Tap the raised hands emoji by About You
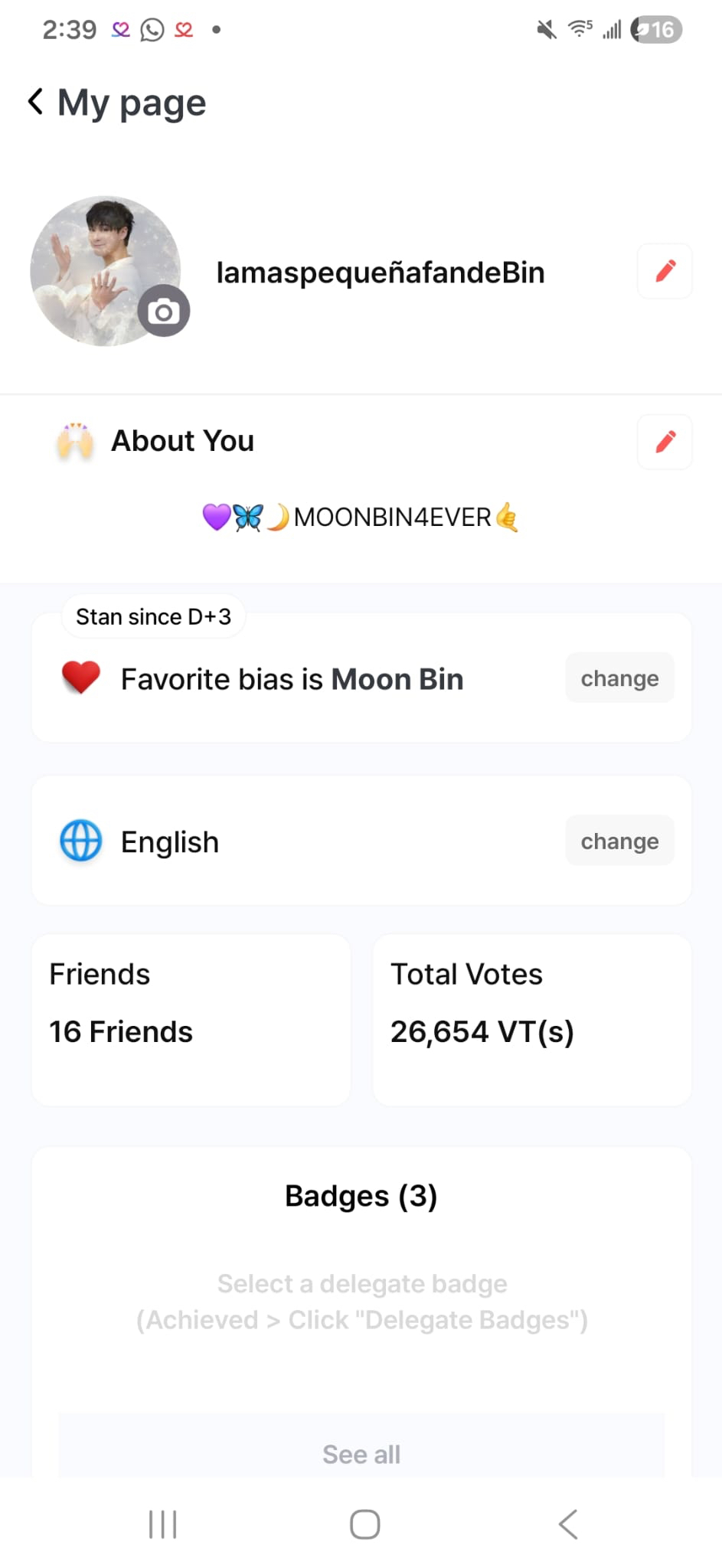 [x=74, y=440]
